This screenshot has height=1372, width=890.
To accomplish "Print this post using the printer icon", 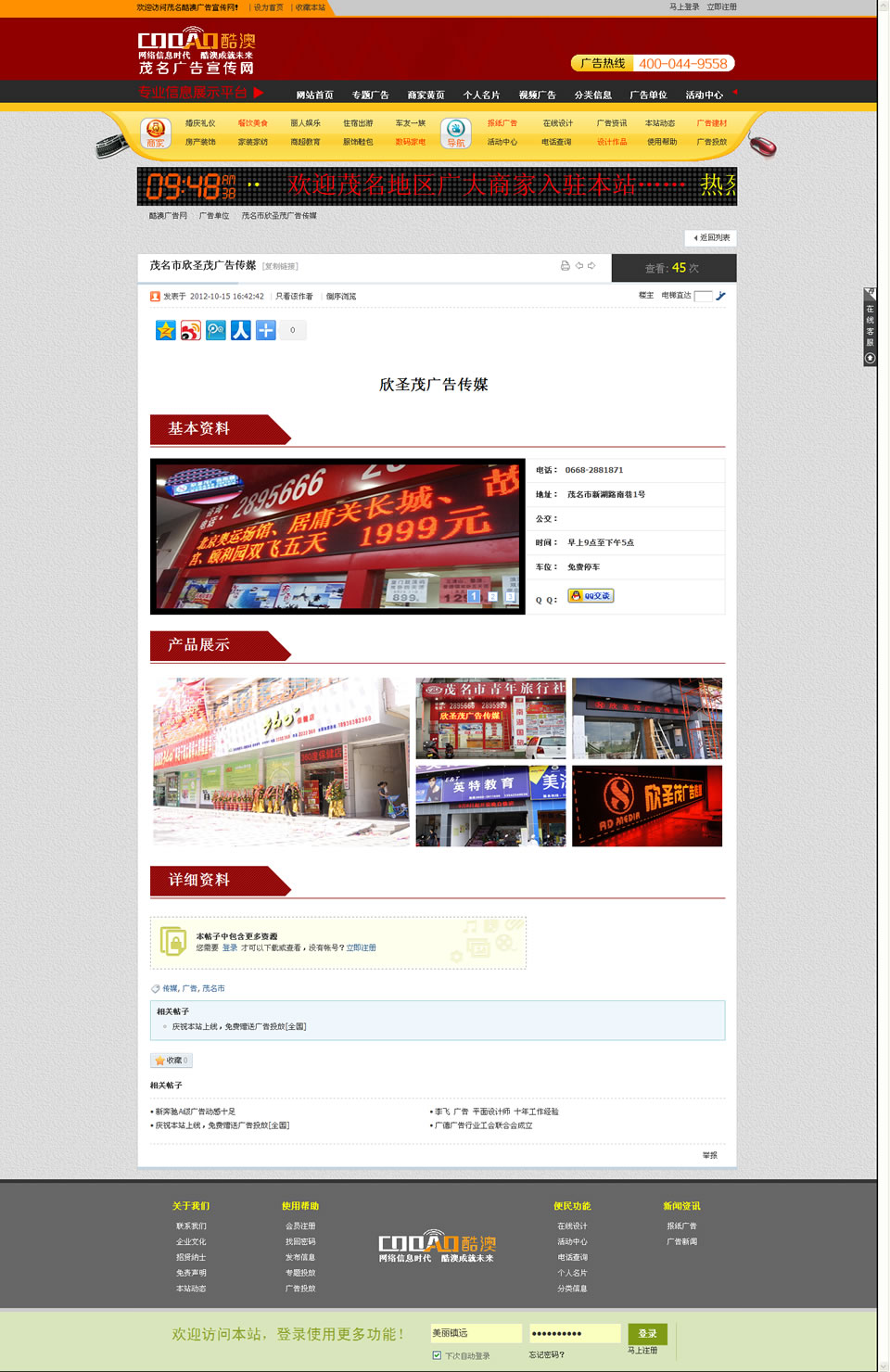I will pos(566,267).
